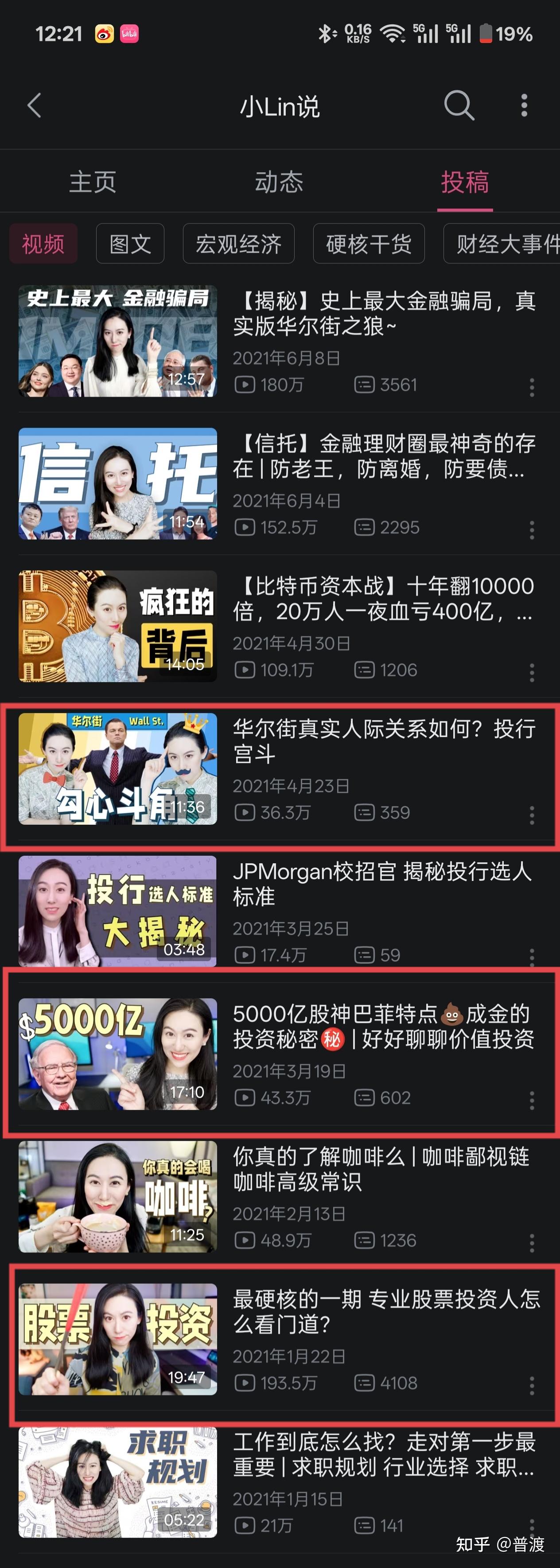Choose the 硬核干货 category chip
This screenshot has height=1568, width=560.
[x=369, y=244]
